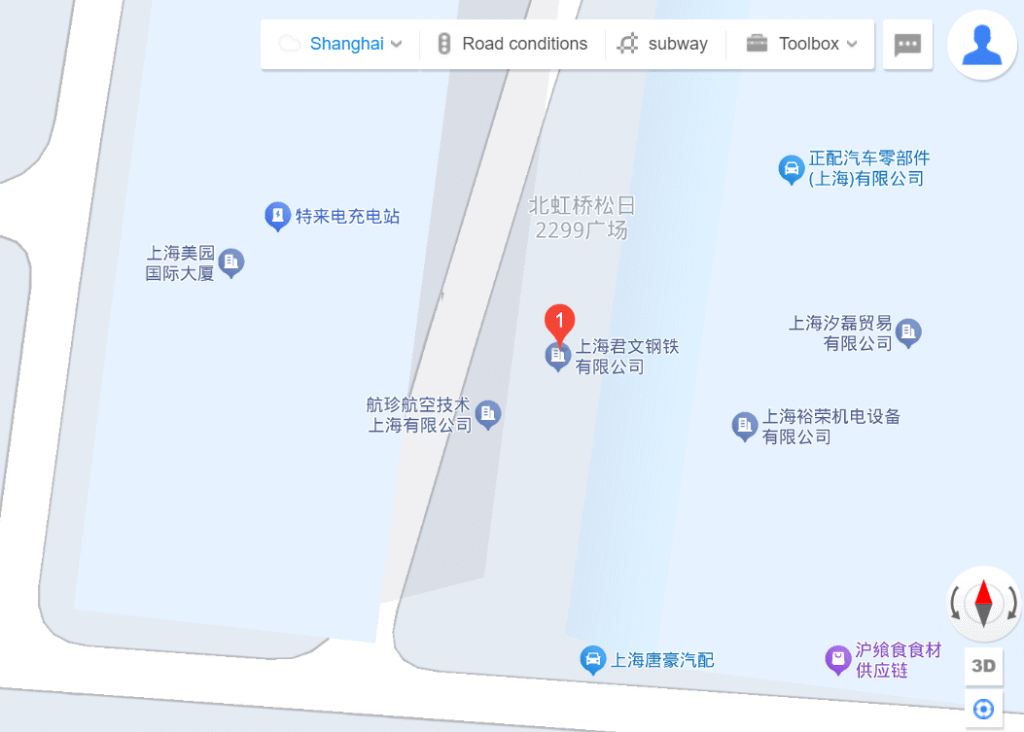
Task: Toggle Road conditions layer
Action: tap(512, 44)
